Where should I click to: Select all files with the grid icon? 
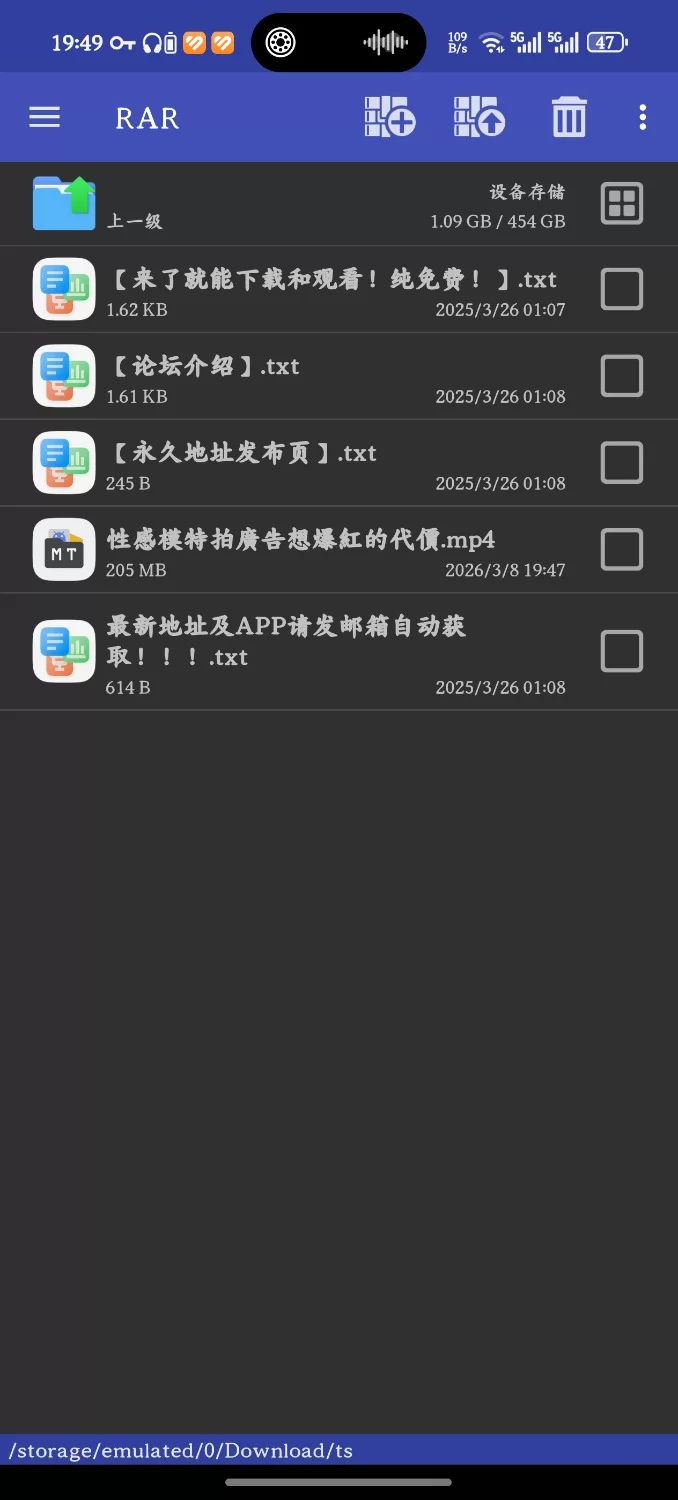pyautogui.click(x=621, y=204)
